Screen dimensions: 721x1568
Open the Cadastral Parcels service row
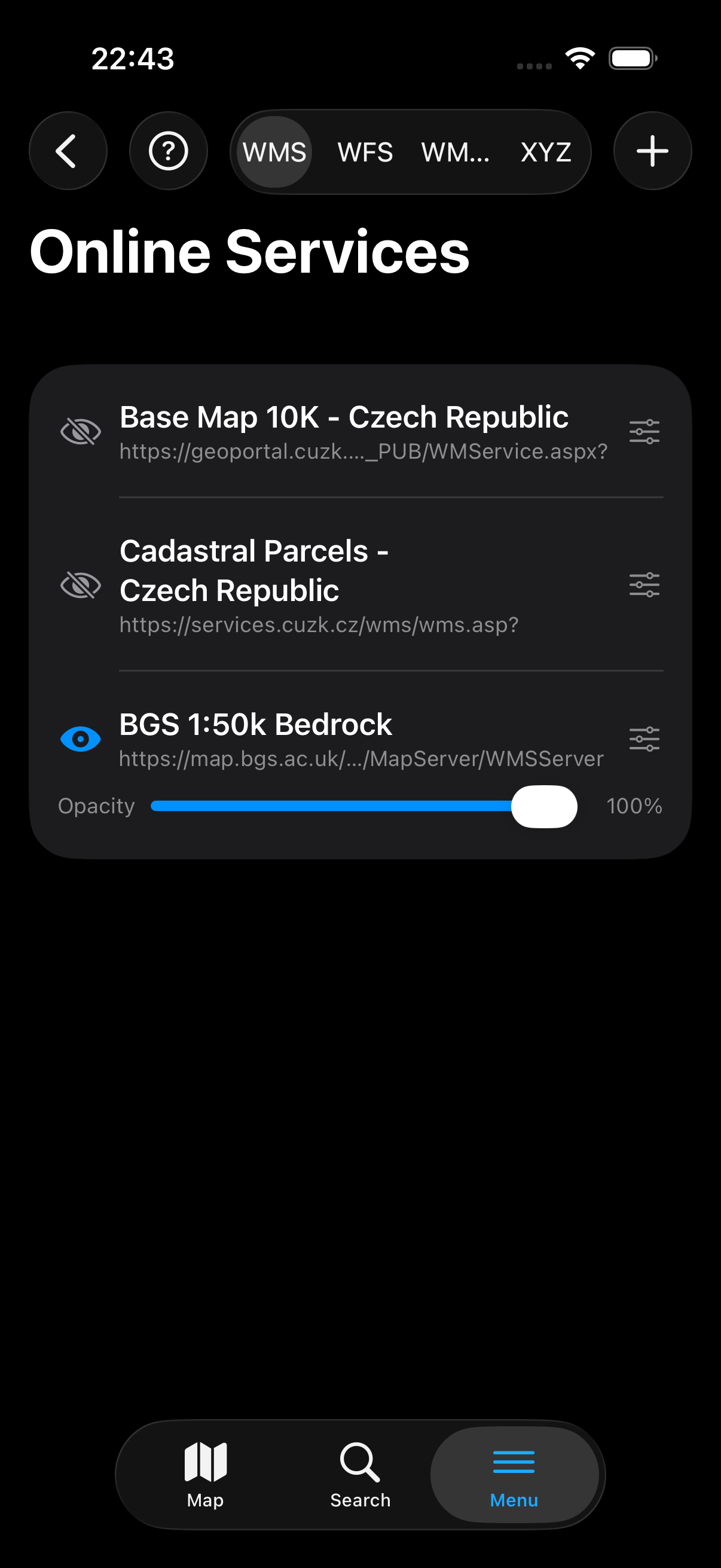363,585
